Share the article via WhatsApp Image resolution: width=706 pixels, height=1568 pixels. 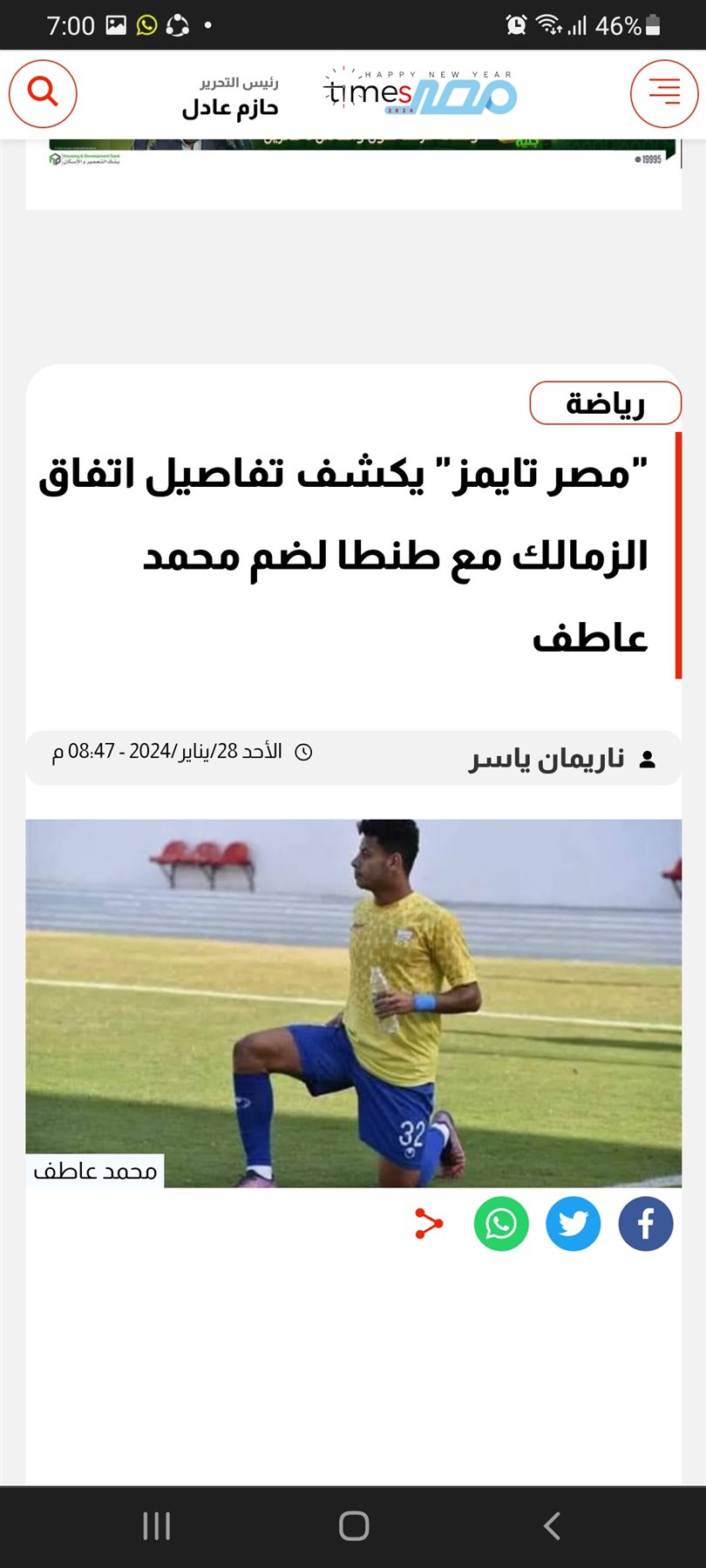(501, 1224)
